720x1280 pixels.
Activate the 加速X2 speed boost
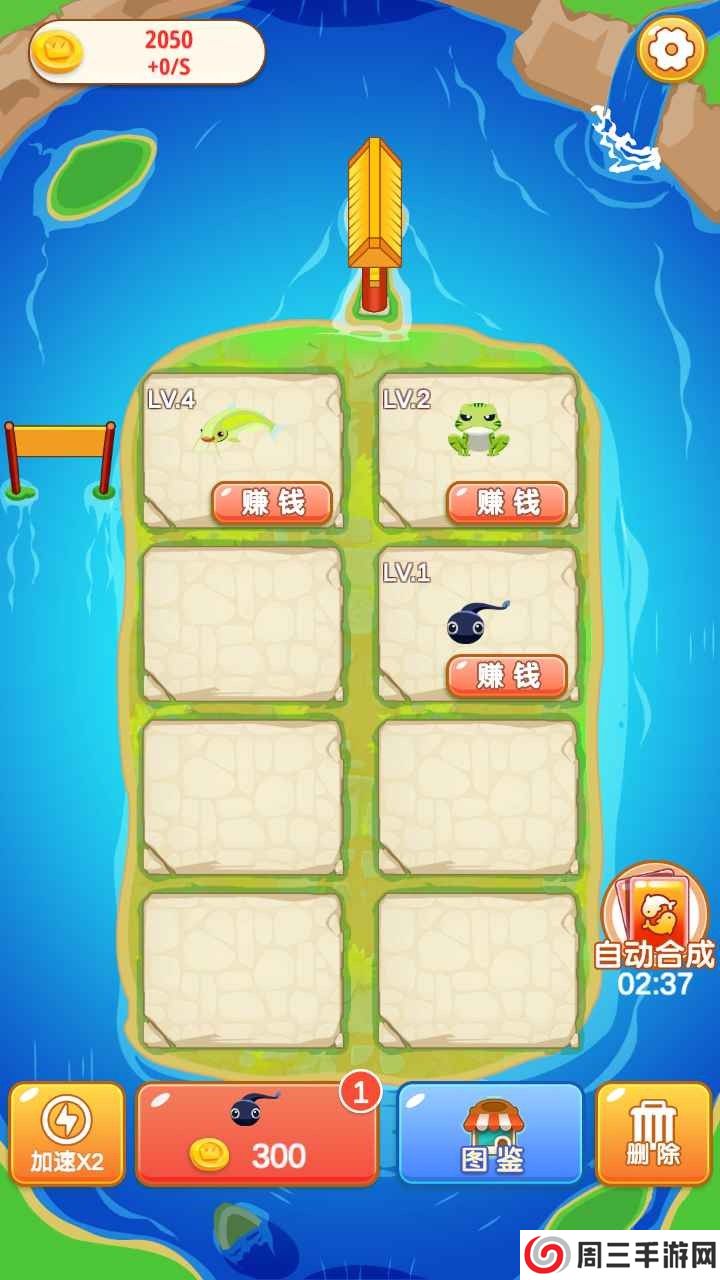(67, 1133)
